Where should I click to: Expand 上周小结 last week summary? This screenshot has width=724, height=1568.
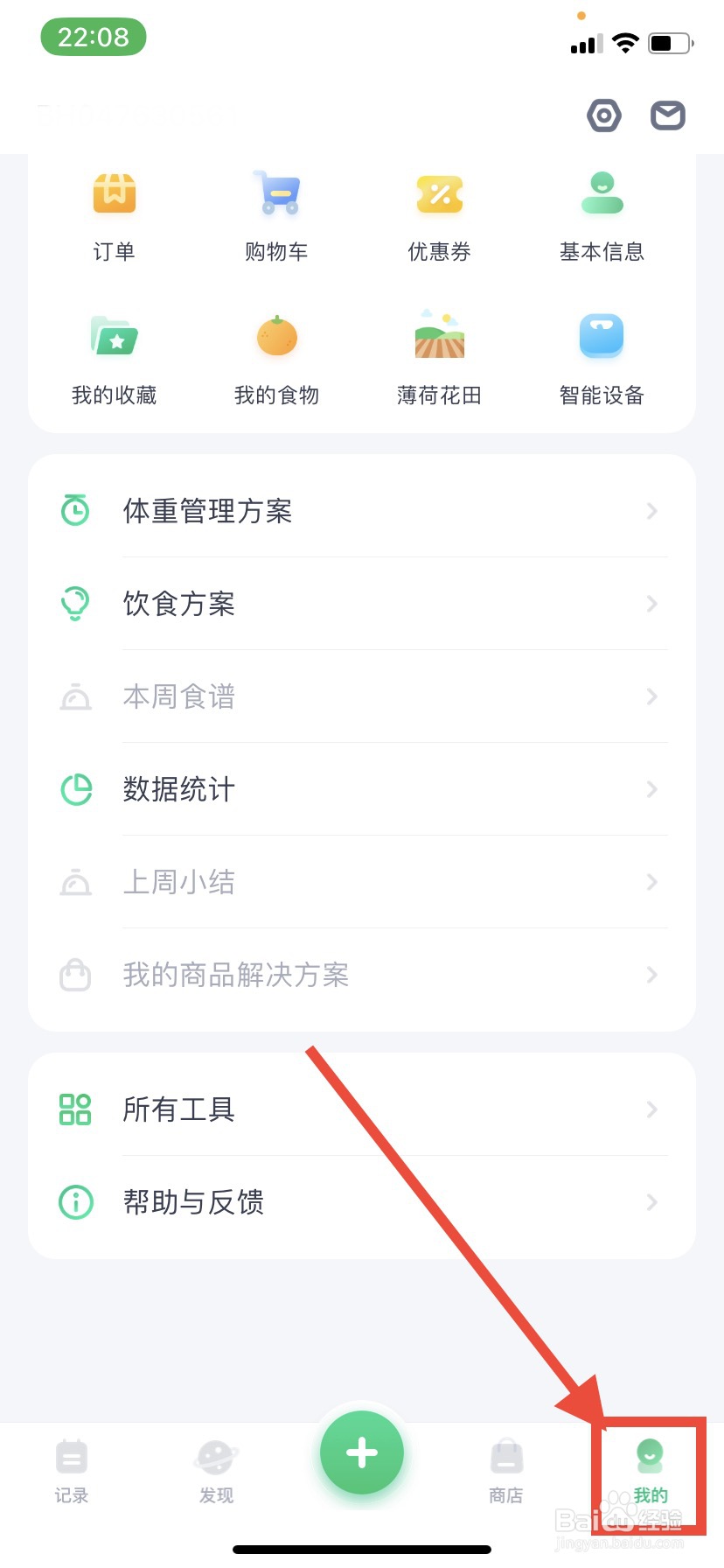coord(361,882)
